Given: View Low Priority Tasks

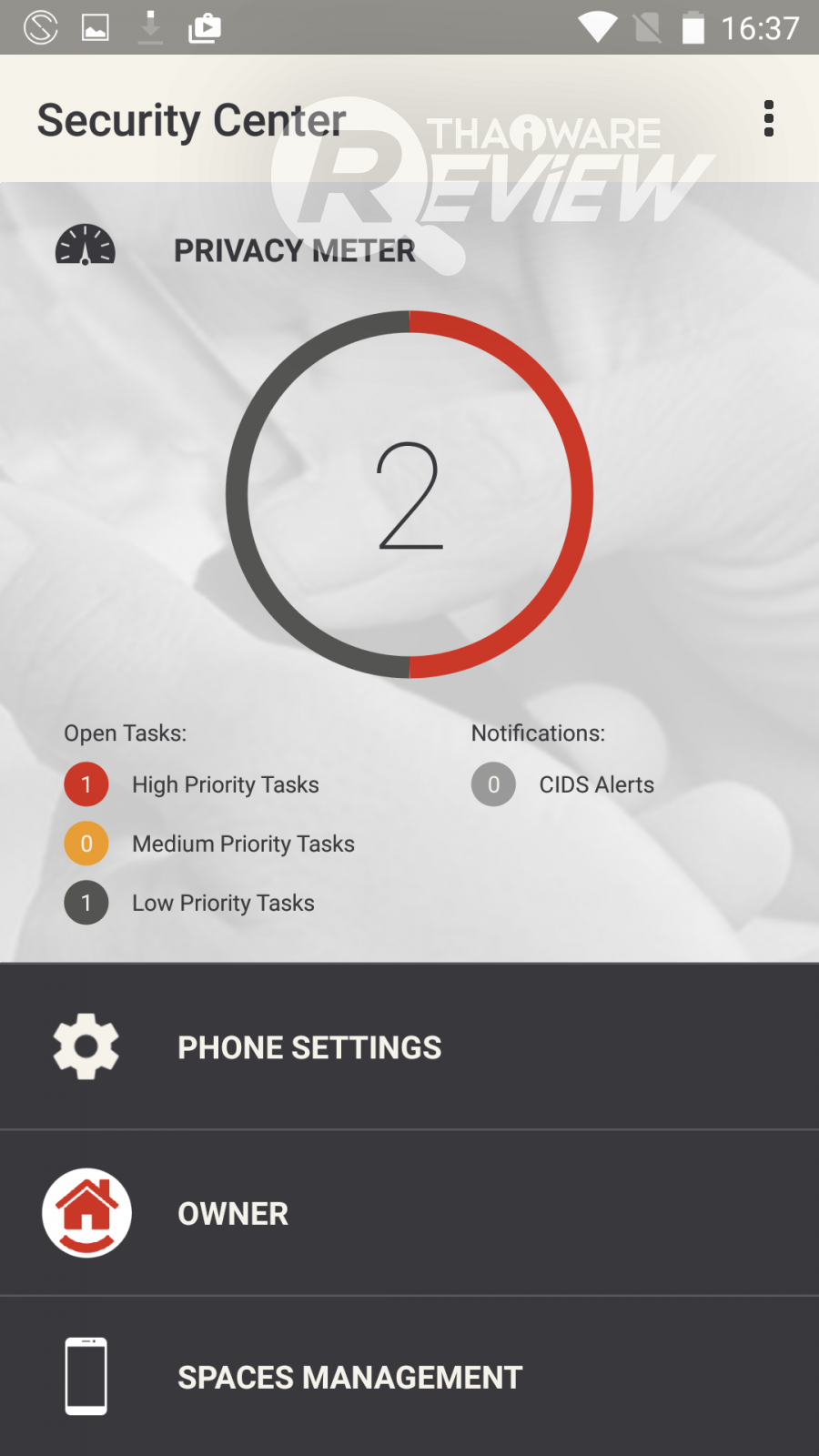Looking at the screenshot, I should 223,903.
